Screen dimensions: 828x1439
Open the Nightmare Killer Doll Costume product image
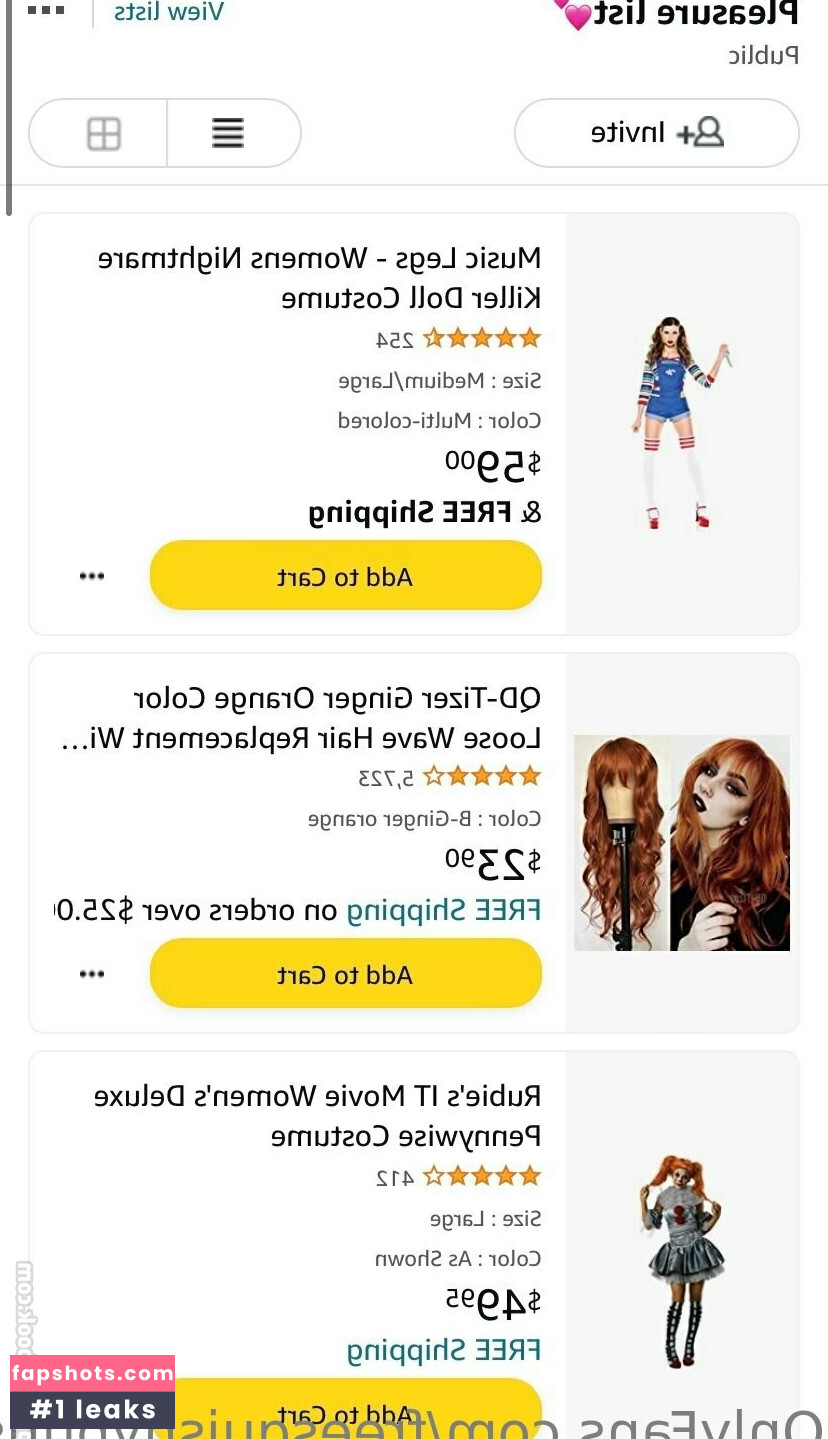(682, 423)
